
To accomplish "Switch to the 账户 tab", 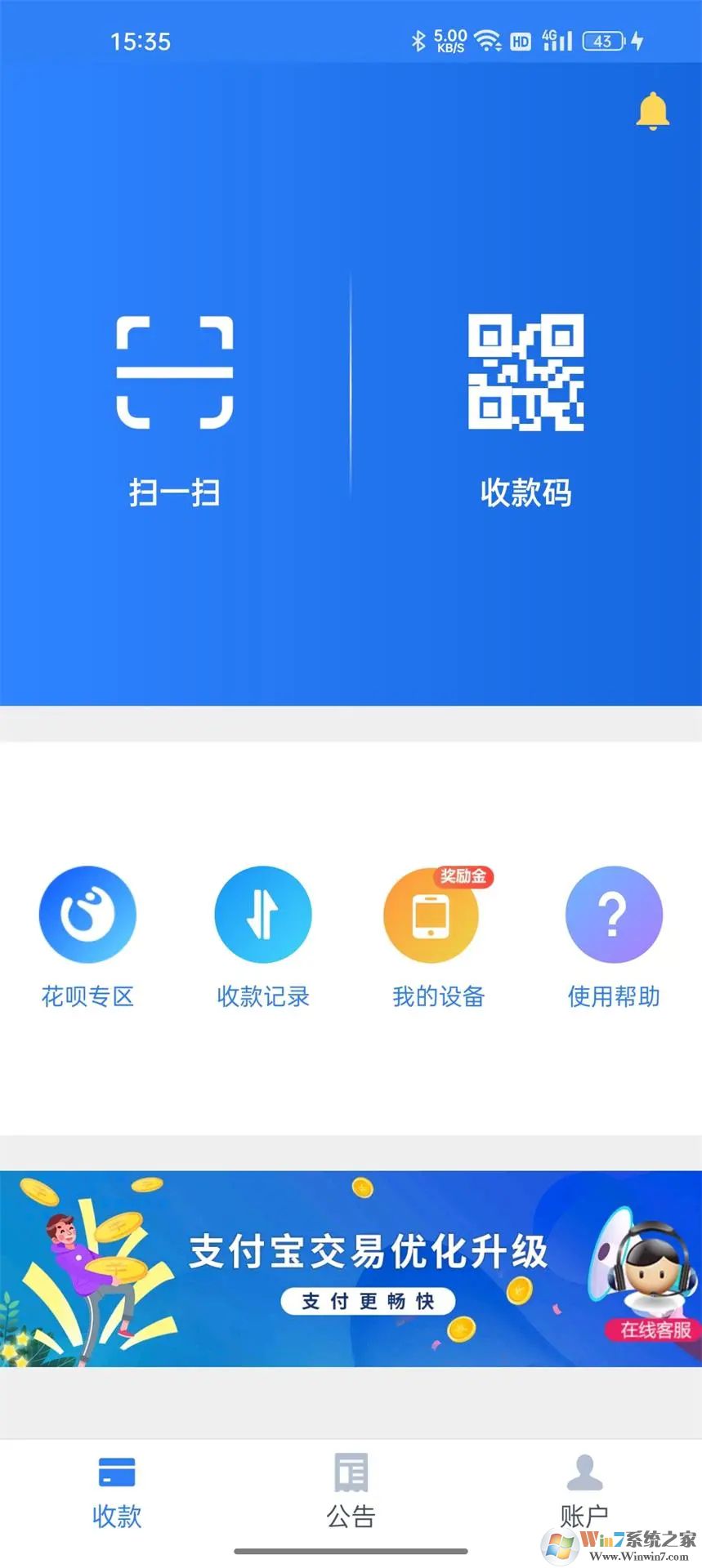I will [x=584, y=1494].
